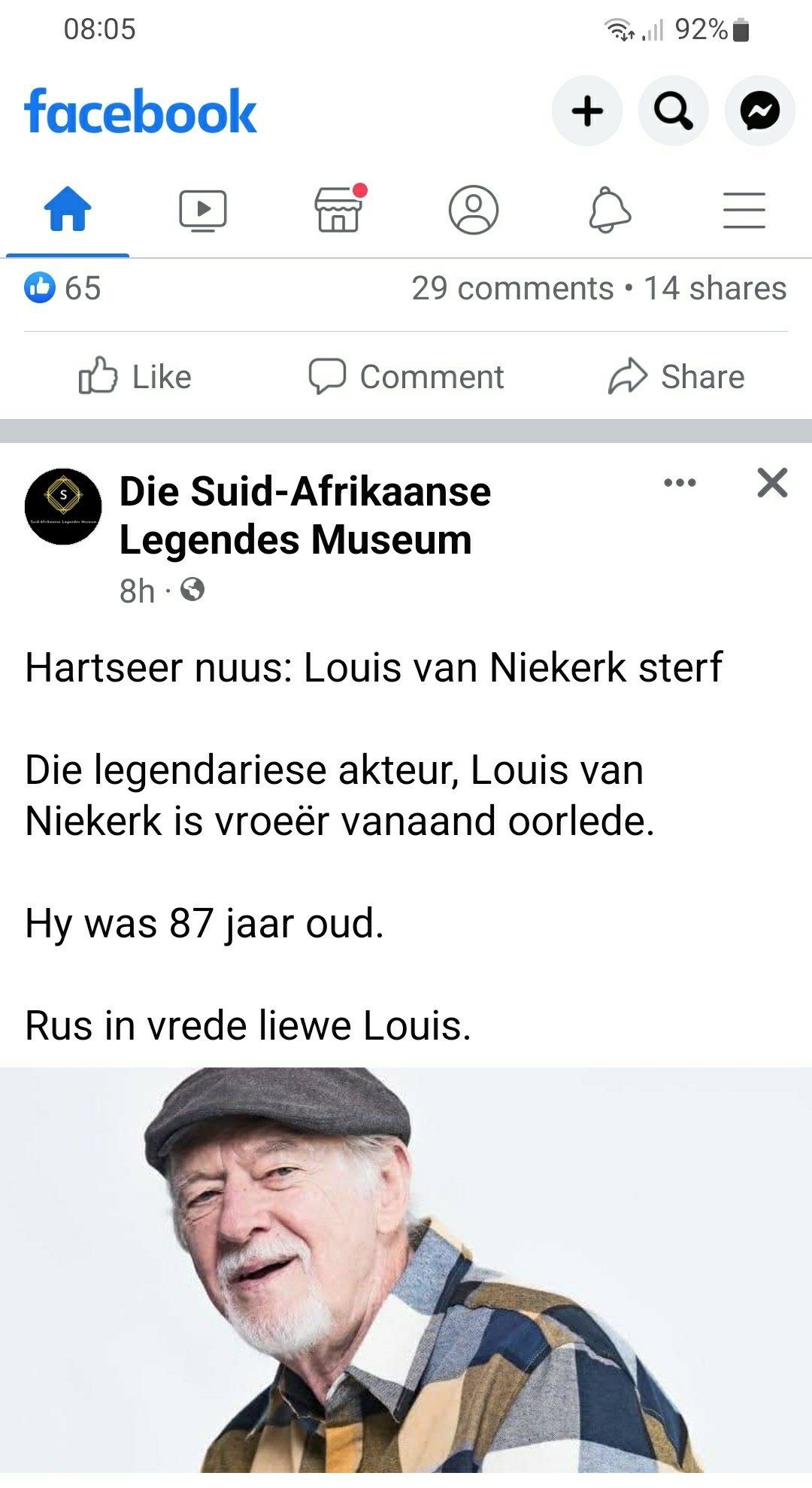Open the notifications bell
This screenshot has width=812, height=1488.
tap(609, 209)
